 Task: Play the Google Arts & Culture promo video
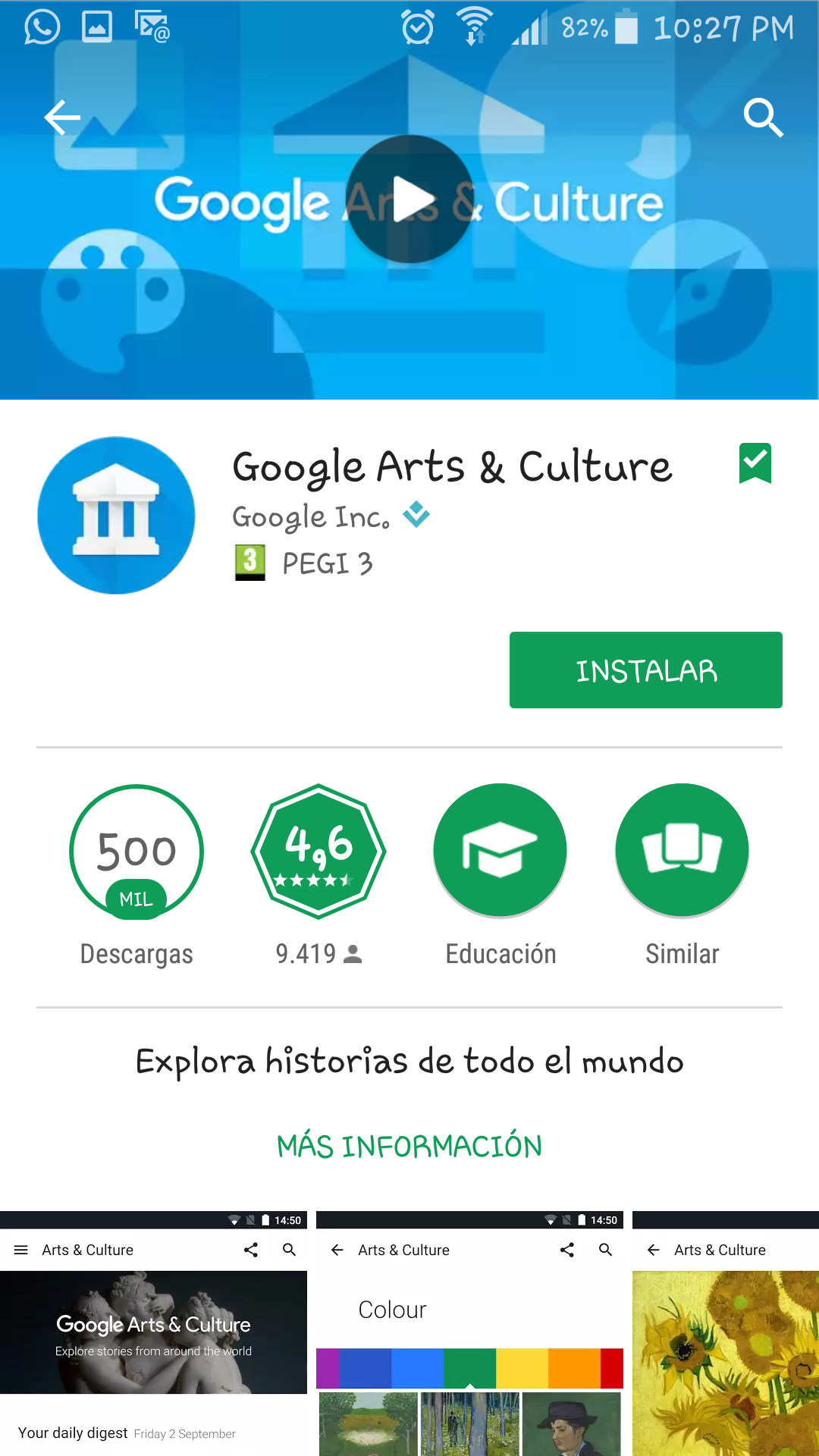coord(410,199)
